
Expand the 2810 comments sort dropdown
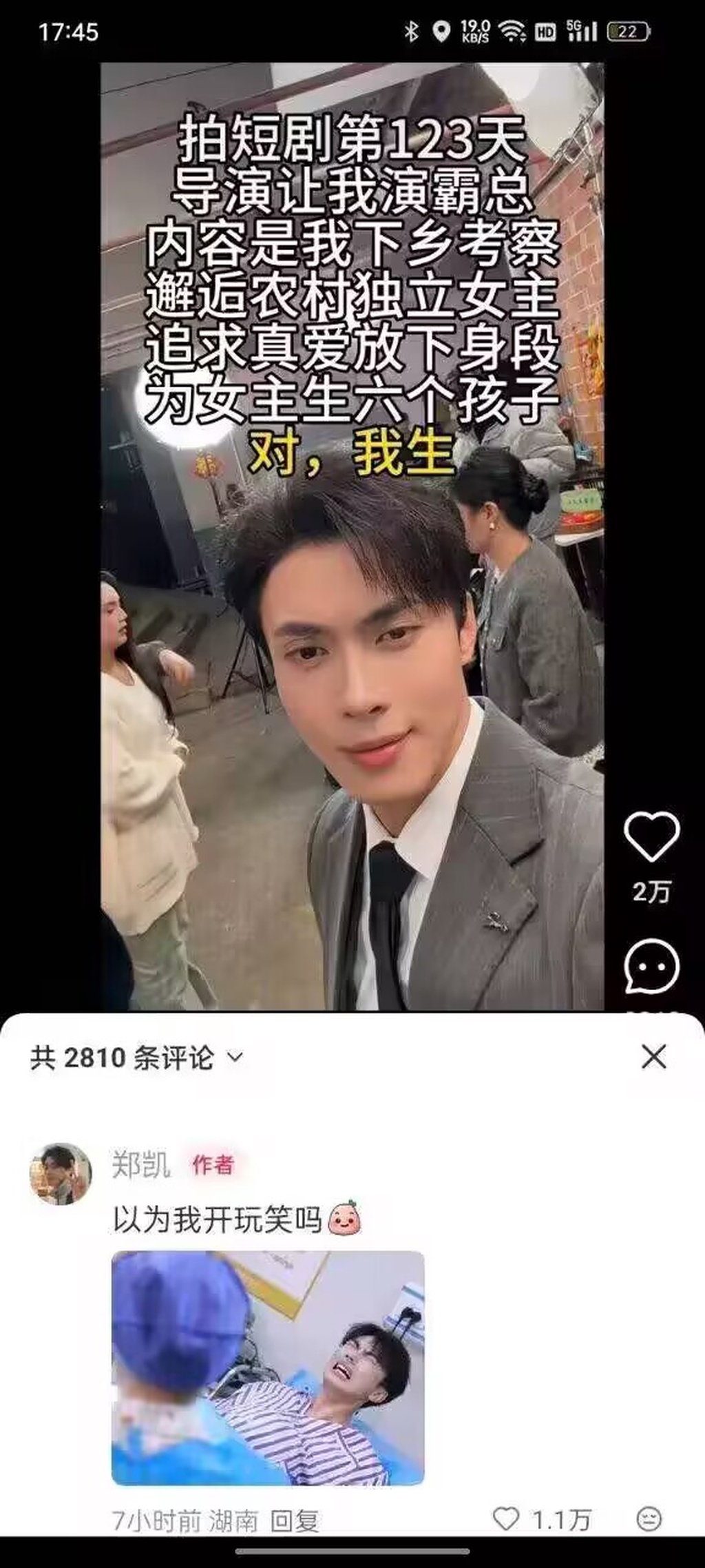[235, 1057]
